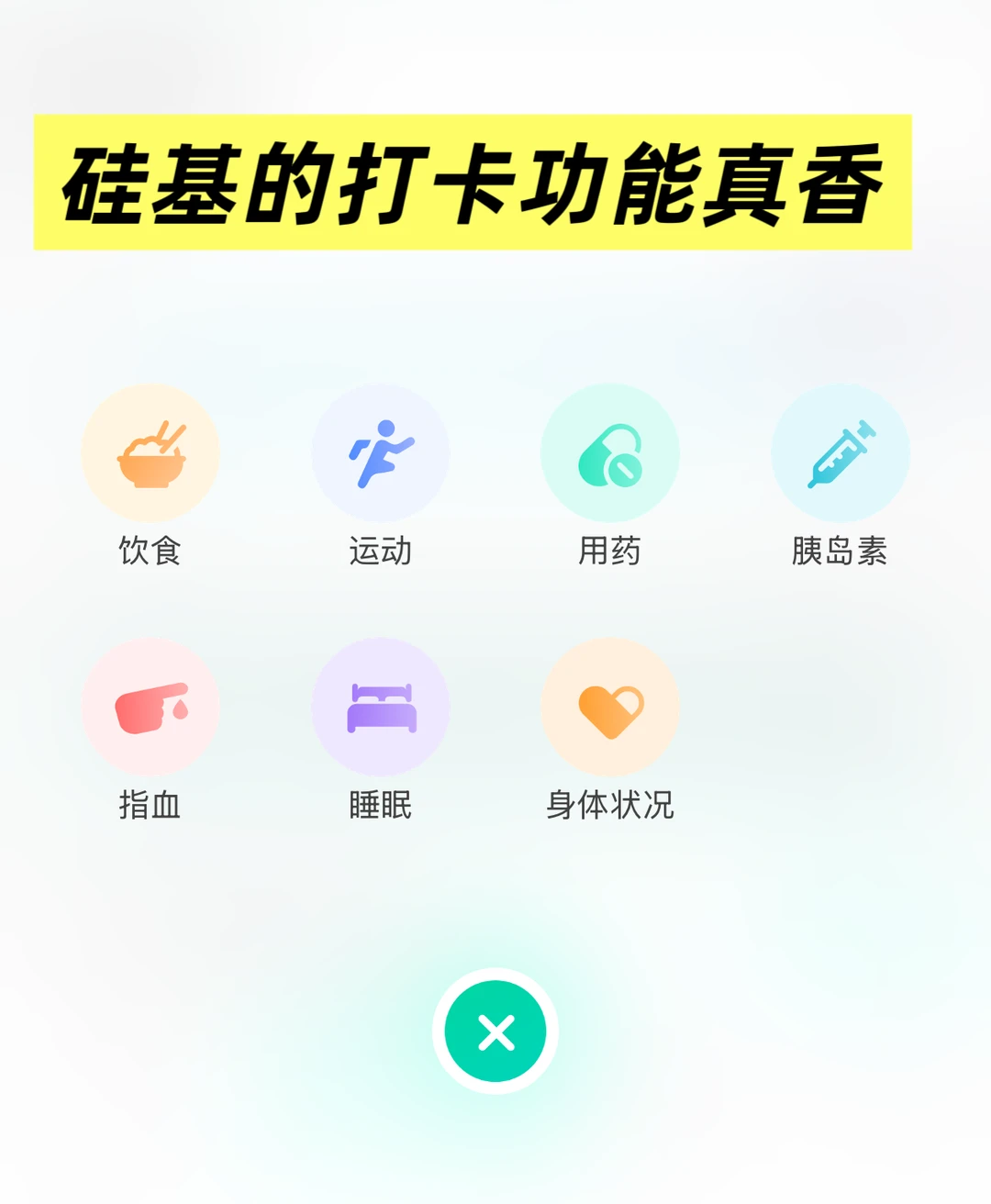Tap the 用药 (medication) pill icon
The height and width of the screenshot is (1204, 991).
click(610, 451)
